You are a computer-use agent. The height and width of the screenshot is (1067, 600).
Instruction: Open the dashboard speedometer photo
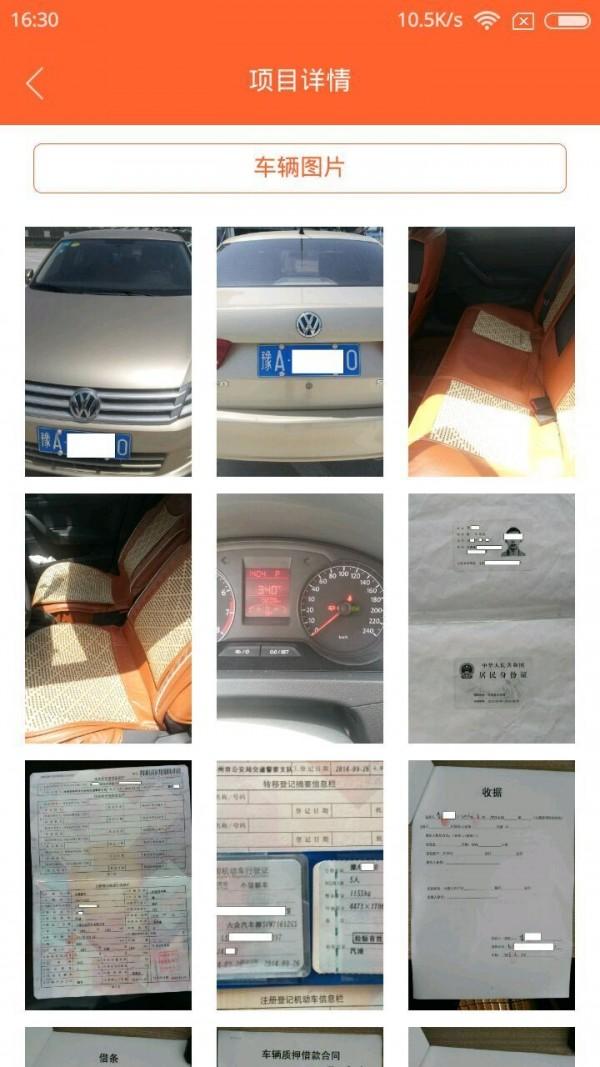[300, 618]
